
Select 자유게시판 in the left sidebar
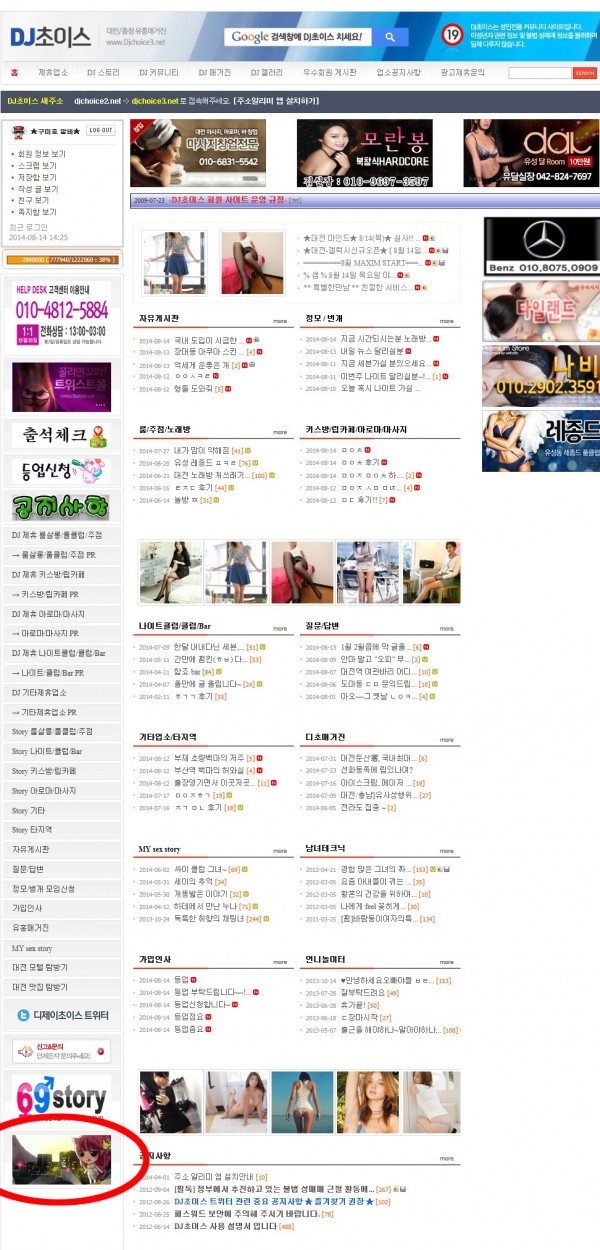(x=30, y=849)
